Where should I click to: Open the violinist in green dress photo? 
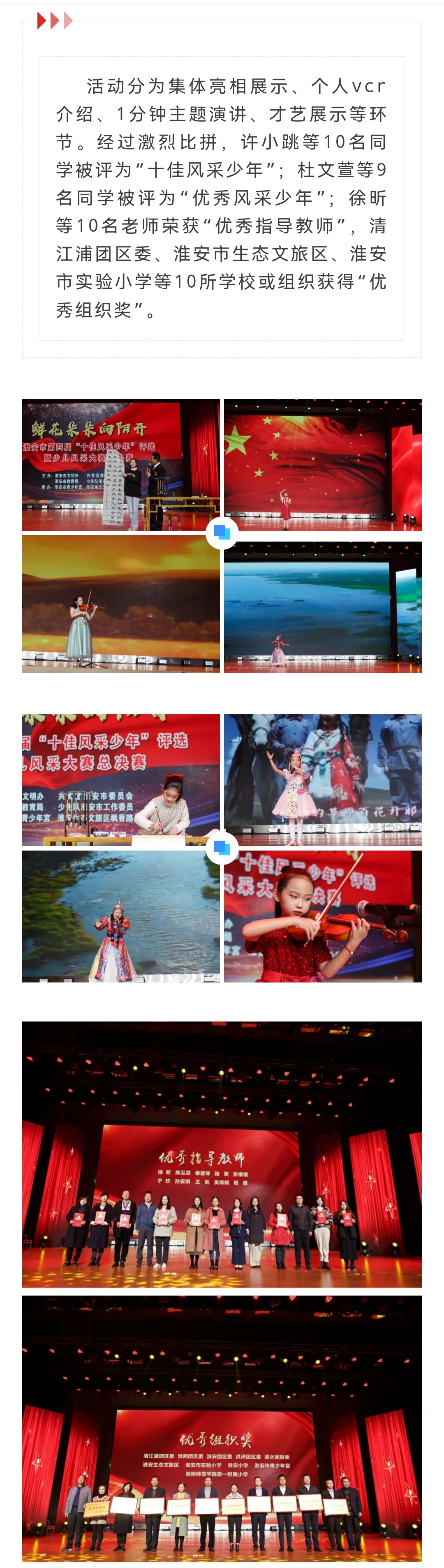pos(120,604)
